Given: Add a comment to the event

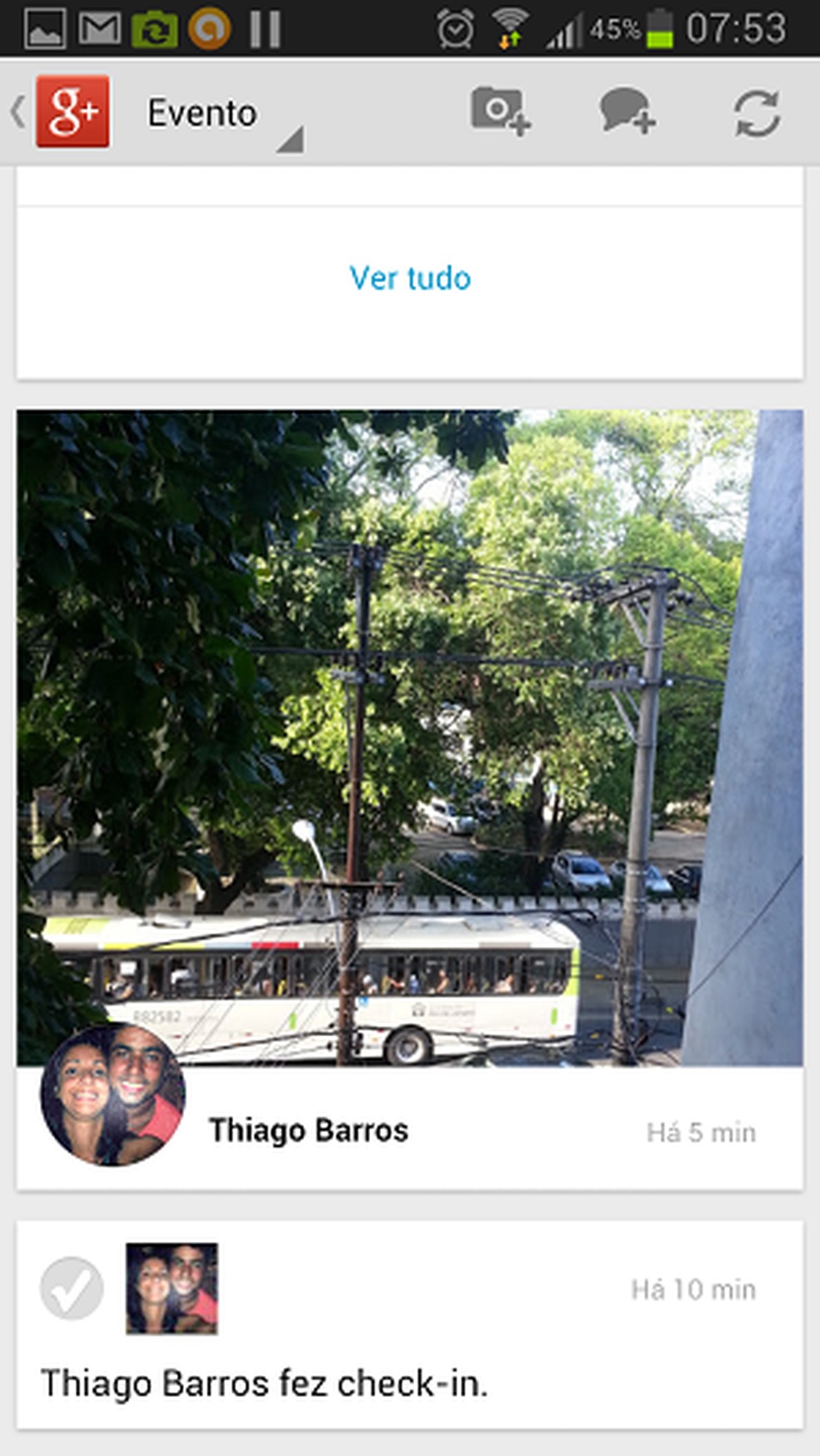Looking at the screenshot, I should pos(627,112).
